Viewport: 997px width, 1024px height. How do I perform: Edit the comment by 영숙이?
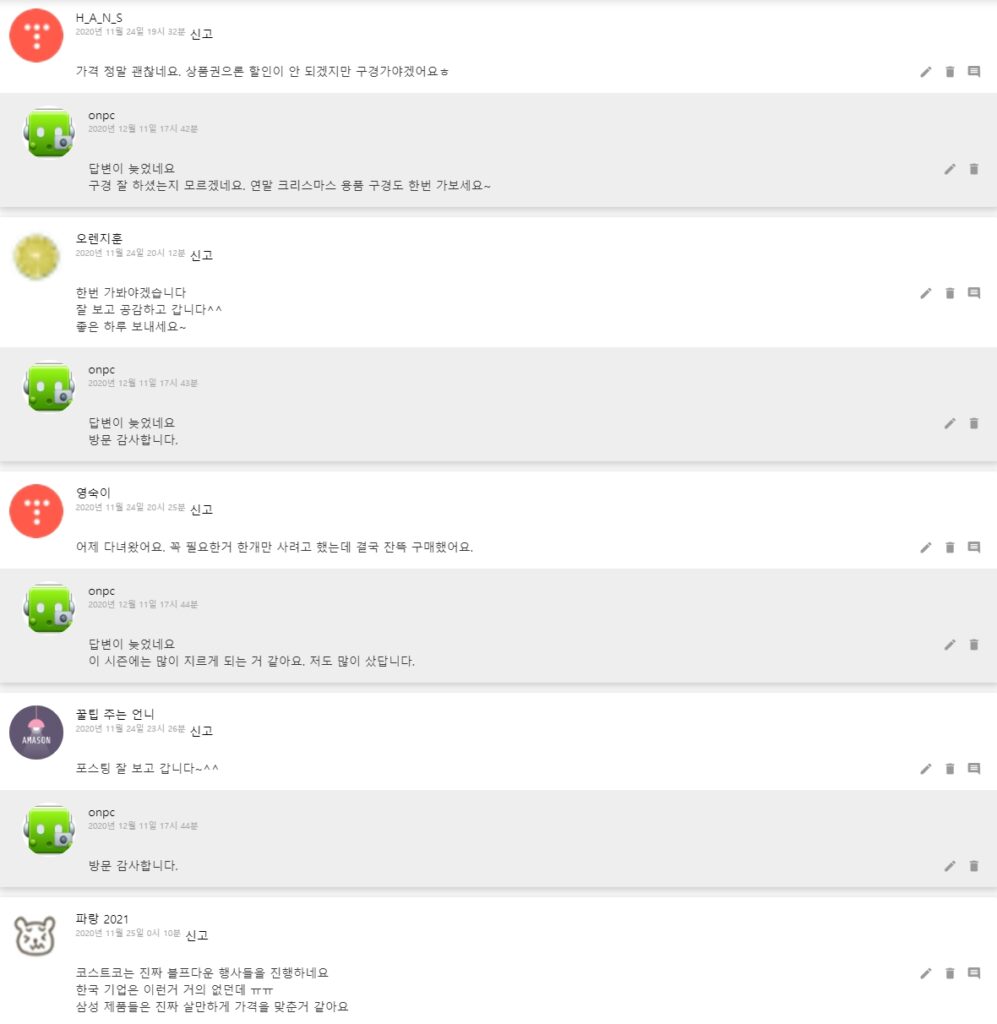925,547
